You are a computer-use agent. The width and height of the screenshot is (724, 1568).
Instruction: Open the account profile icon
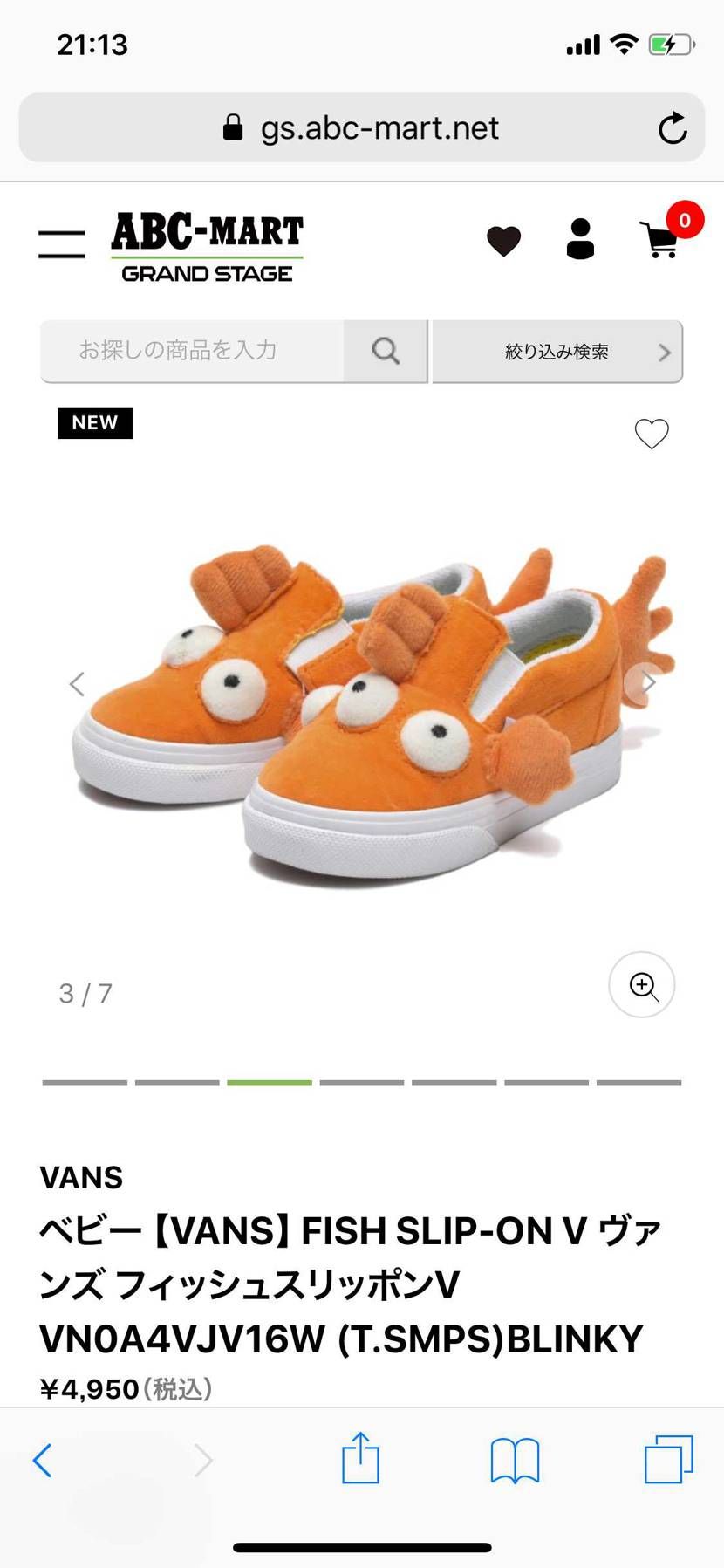[x=580, y=239]
